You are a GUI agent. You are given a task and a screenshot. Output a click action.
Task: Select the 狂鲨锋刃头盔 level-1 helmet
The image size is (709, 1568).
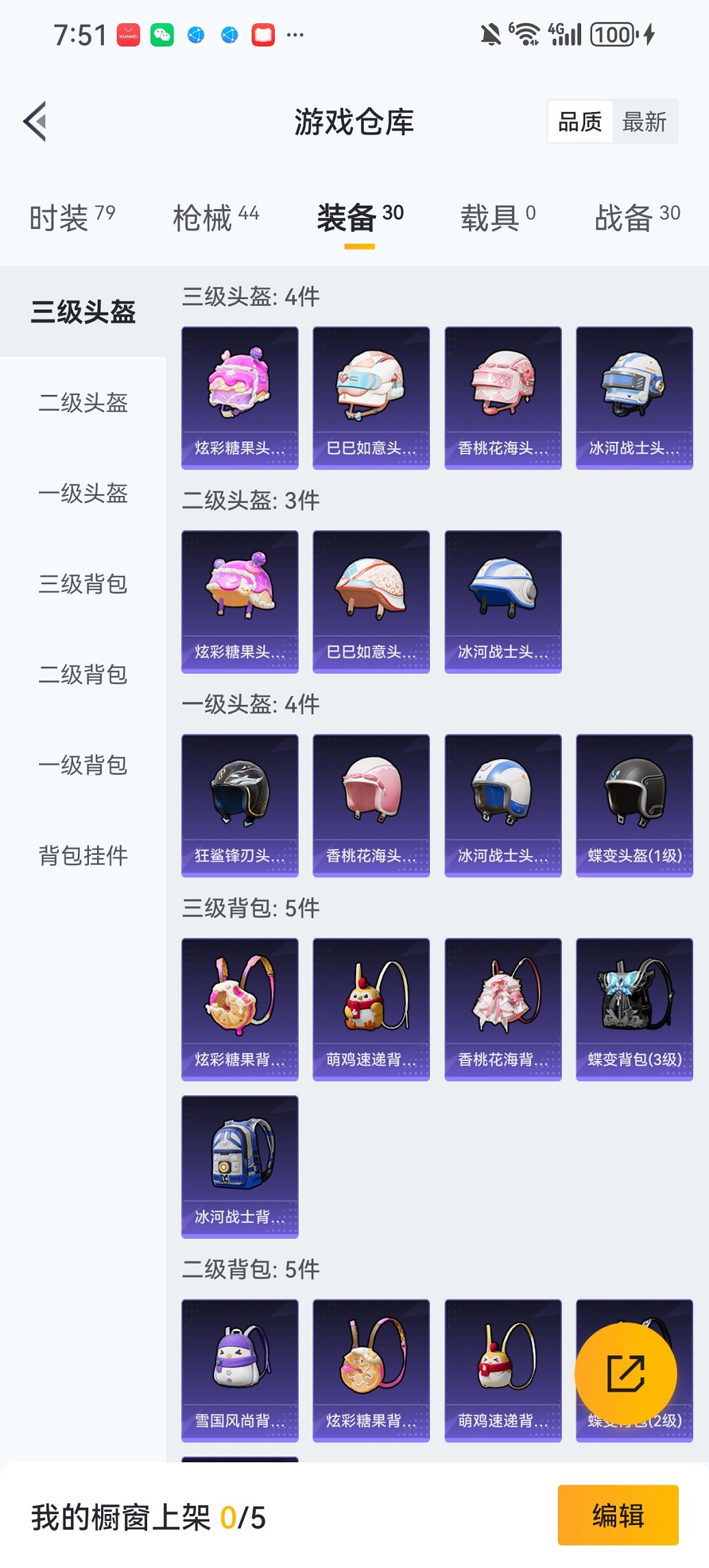click(x=239, y=804)
